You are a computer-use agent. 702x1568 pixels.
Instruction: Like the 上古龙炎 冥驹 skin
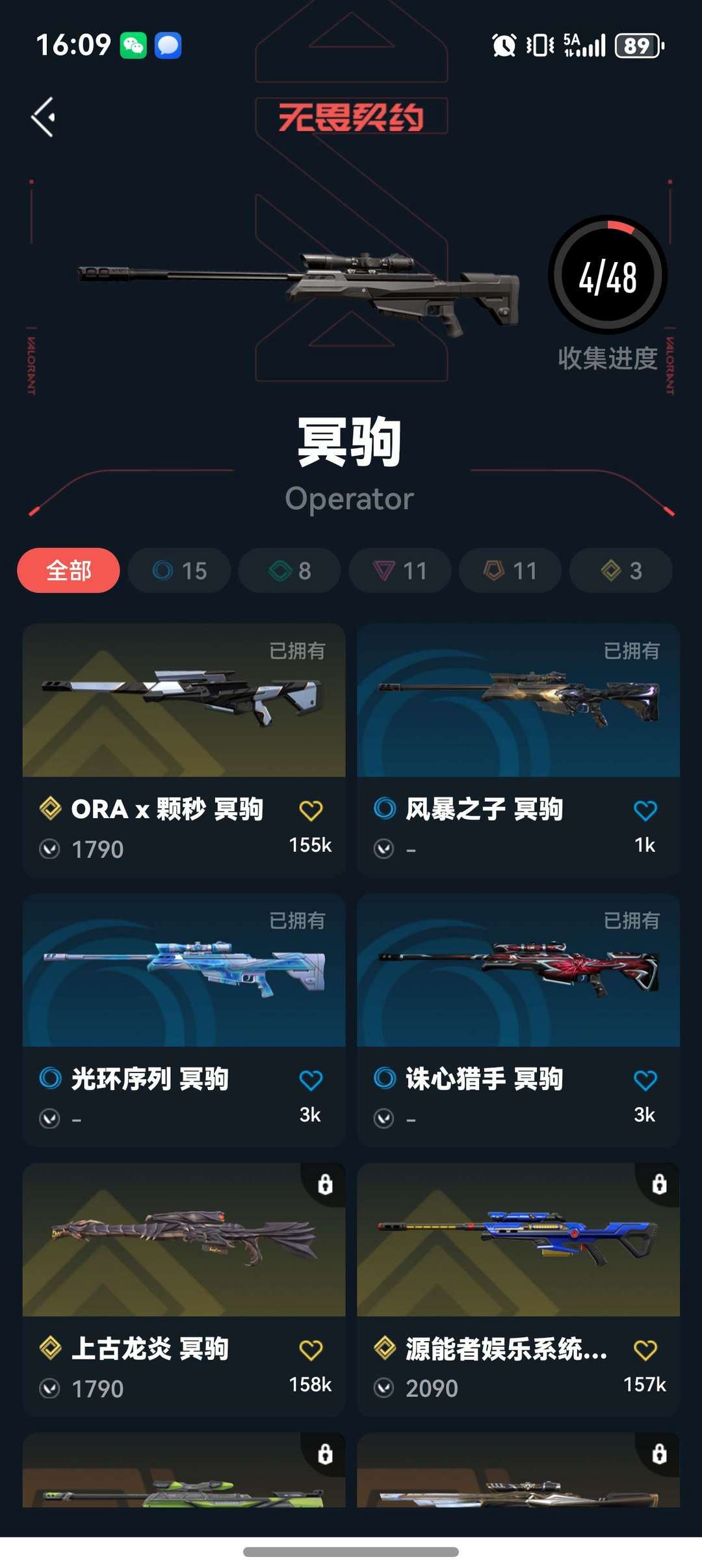click(x=311, y=1350)
